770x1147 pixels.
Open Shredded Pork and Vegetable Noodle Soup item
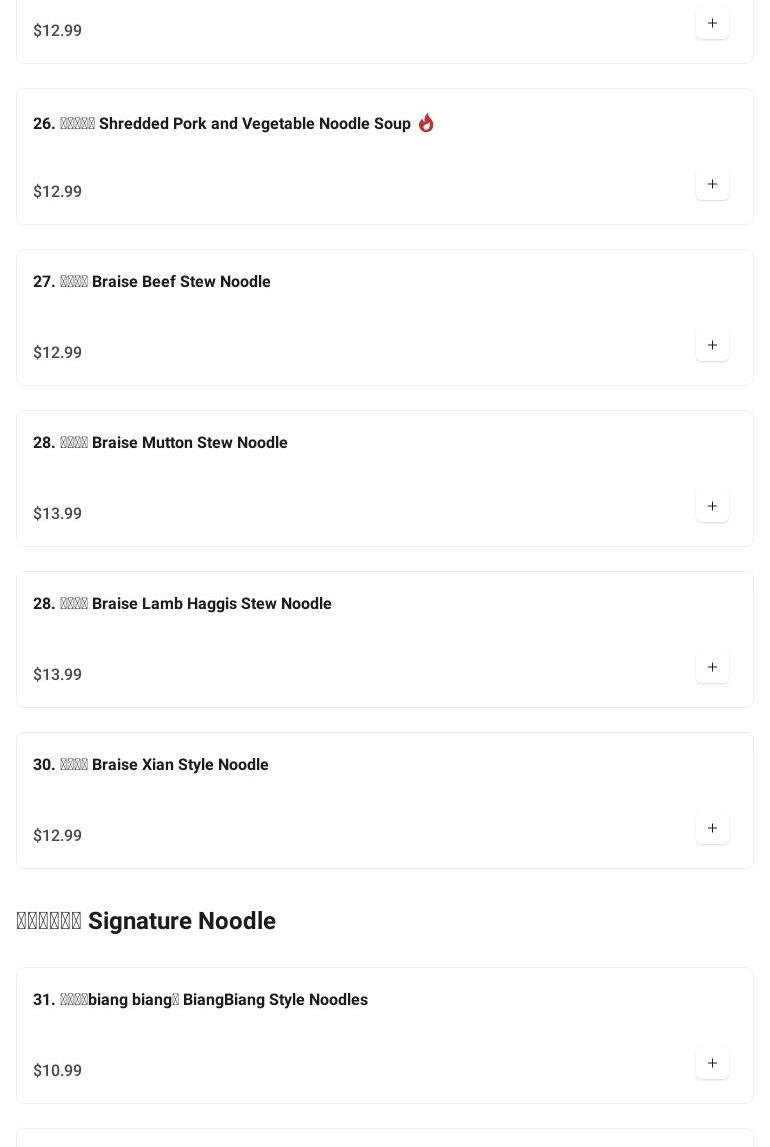254,124
